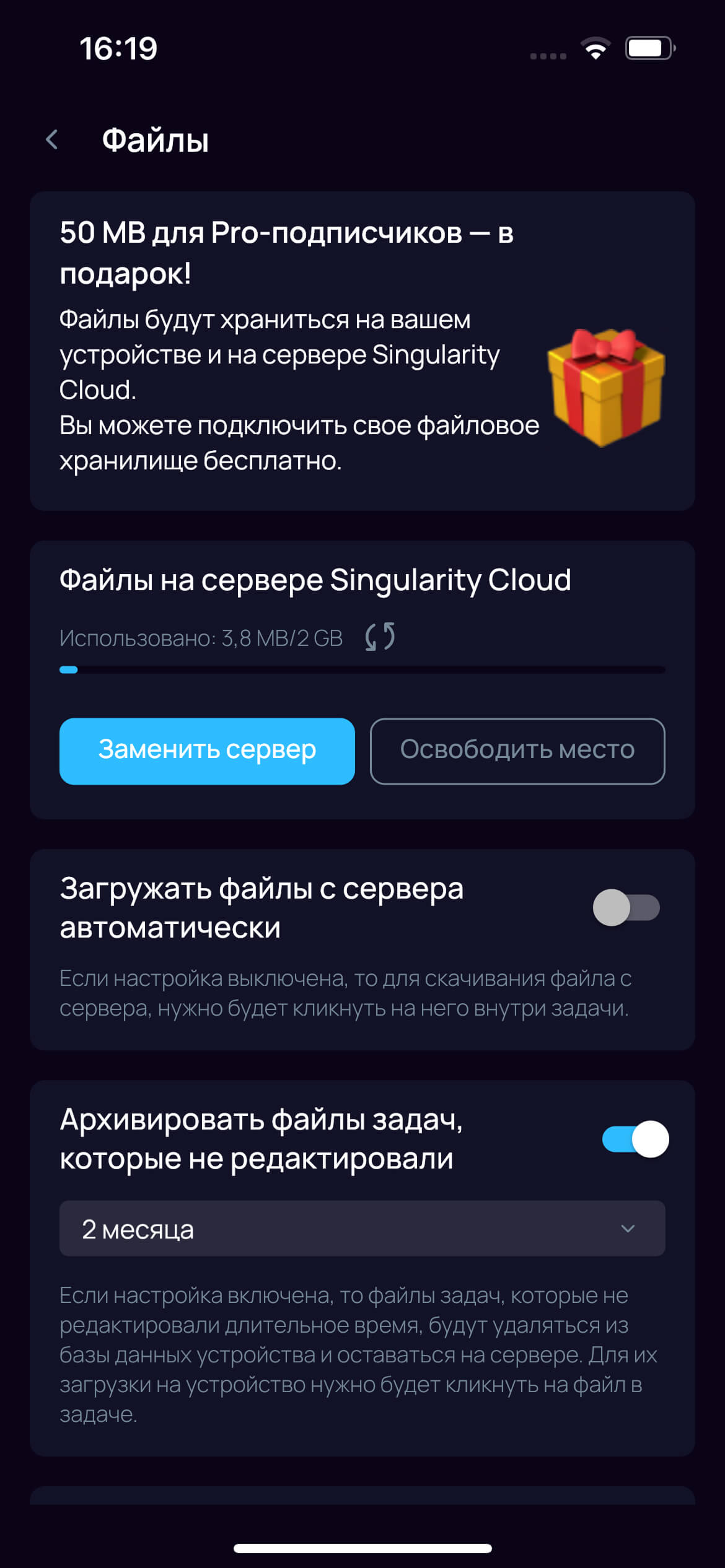Image resolution: width=725 pixels, height=1568 pixels.
Task: Tap the Заменить сервер button
Action: [207, 751]
